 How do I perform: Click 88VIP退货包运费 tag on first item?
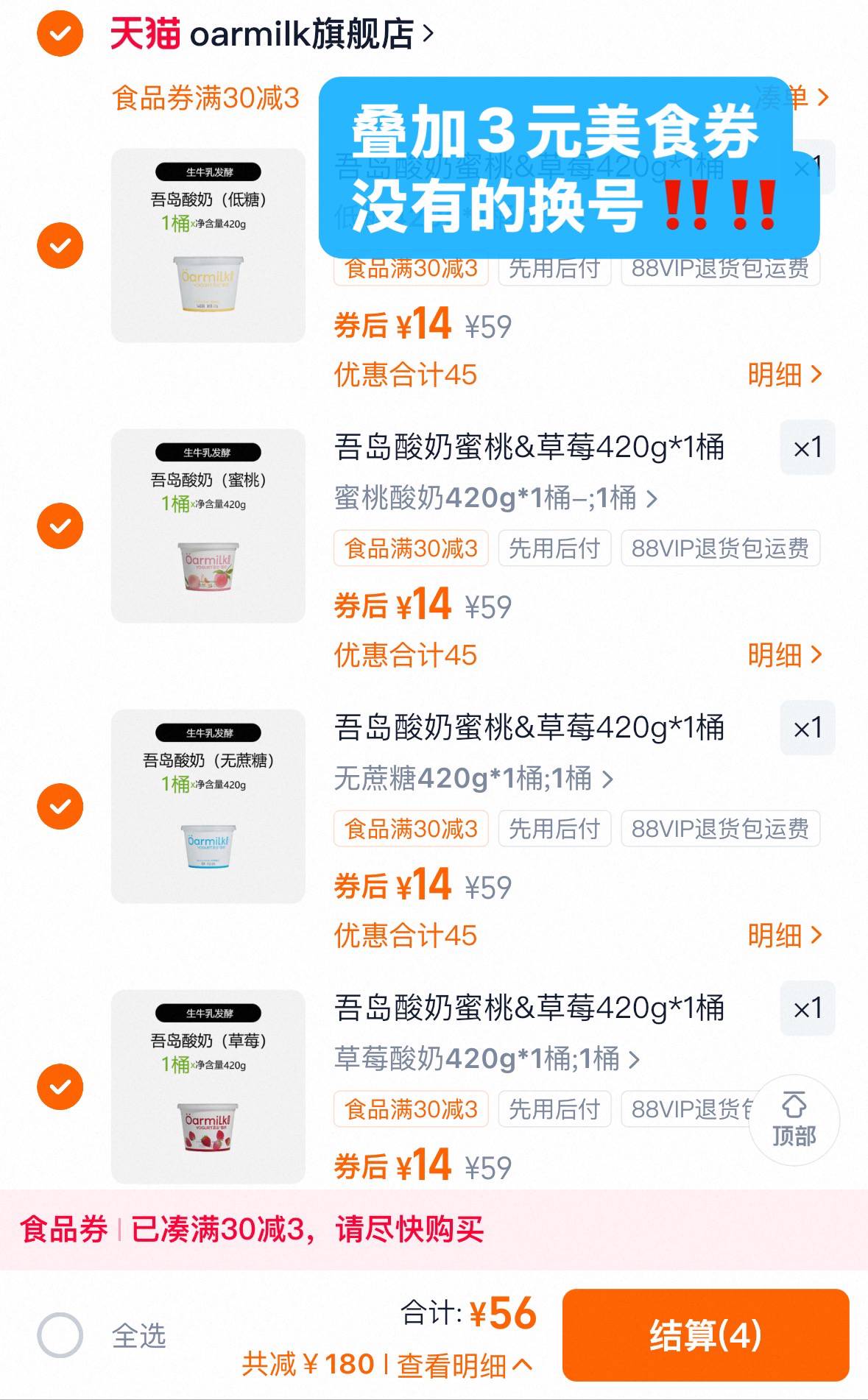pos(719,268)
